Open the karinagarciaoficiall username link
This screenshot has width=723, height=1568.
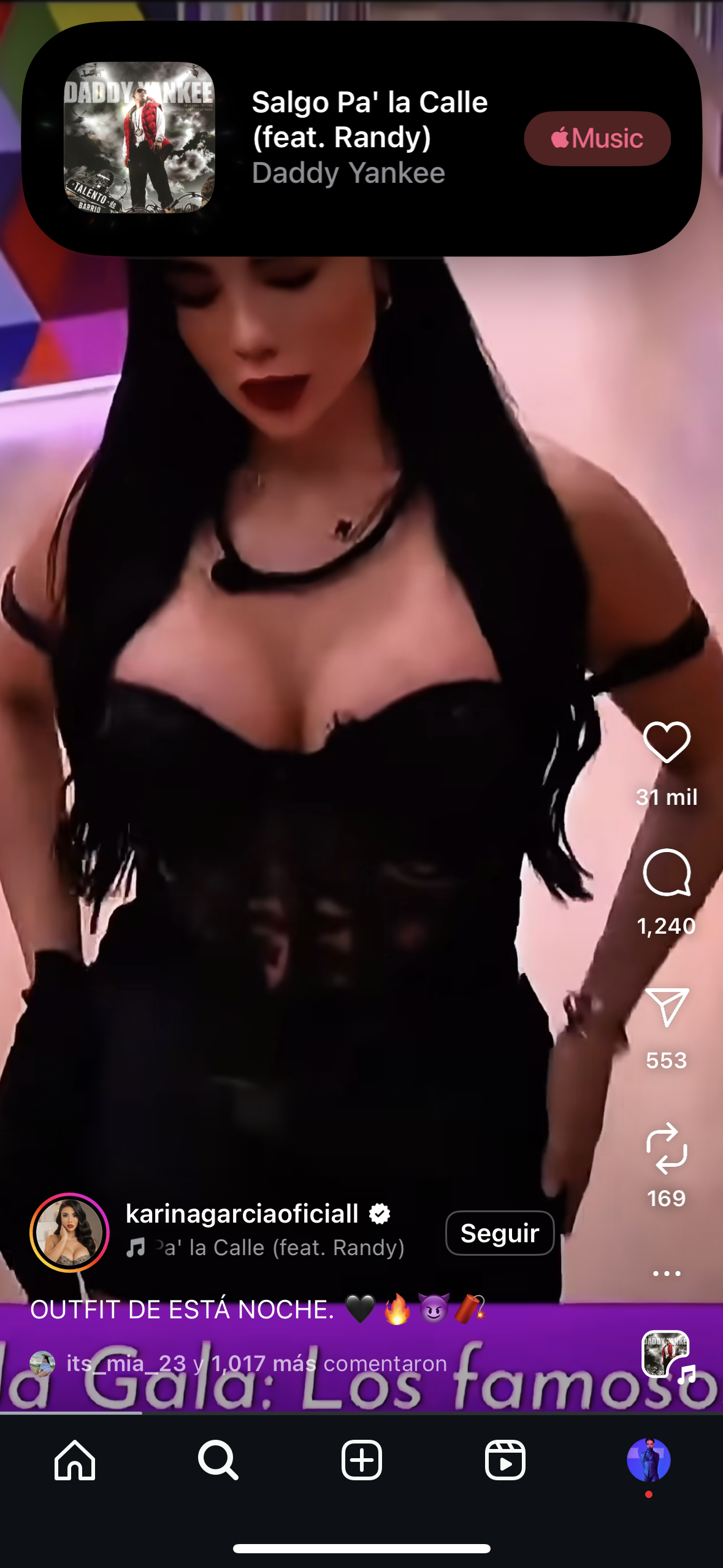242,1213
